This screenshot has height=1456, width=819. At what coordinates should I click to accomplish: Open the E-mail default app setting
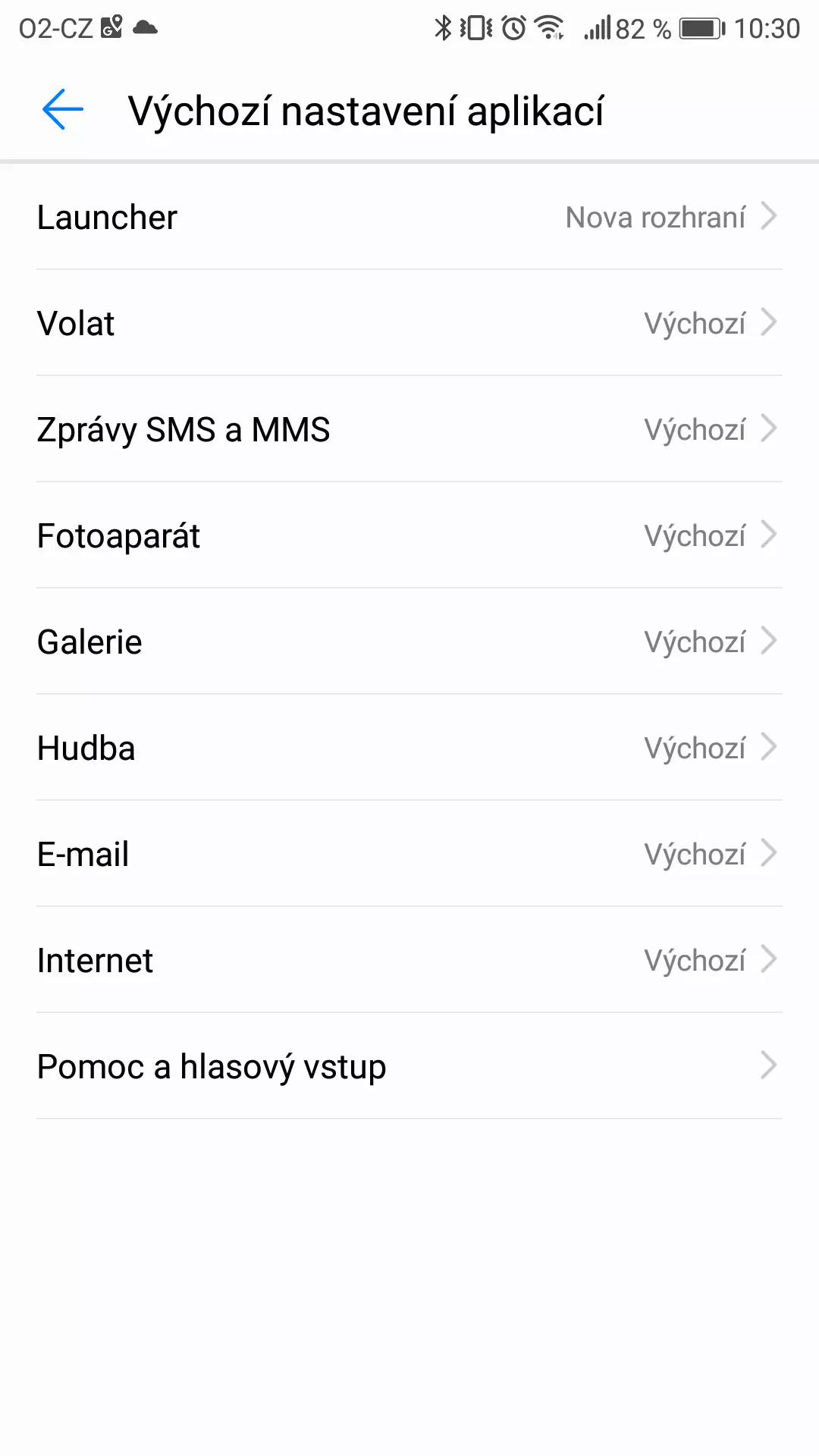click(x=409, y=854)
